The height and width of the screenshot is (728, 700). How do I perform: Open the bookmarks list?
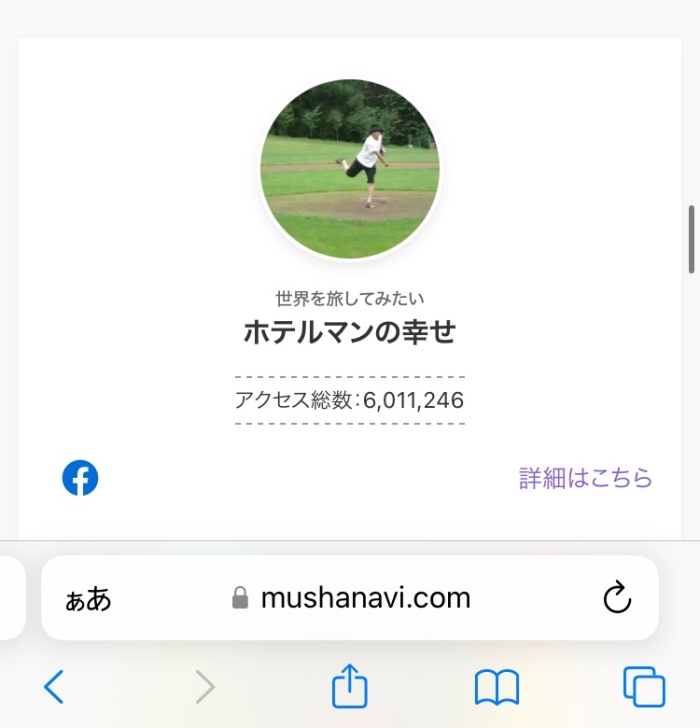point(497,687)
